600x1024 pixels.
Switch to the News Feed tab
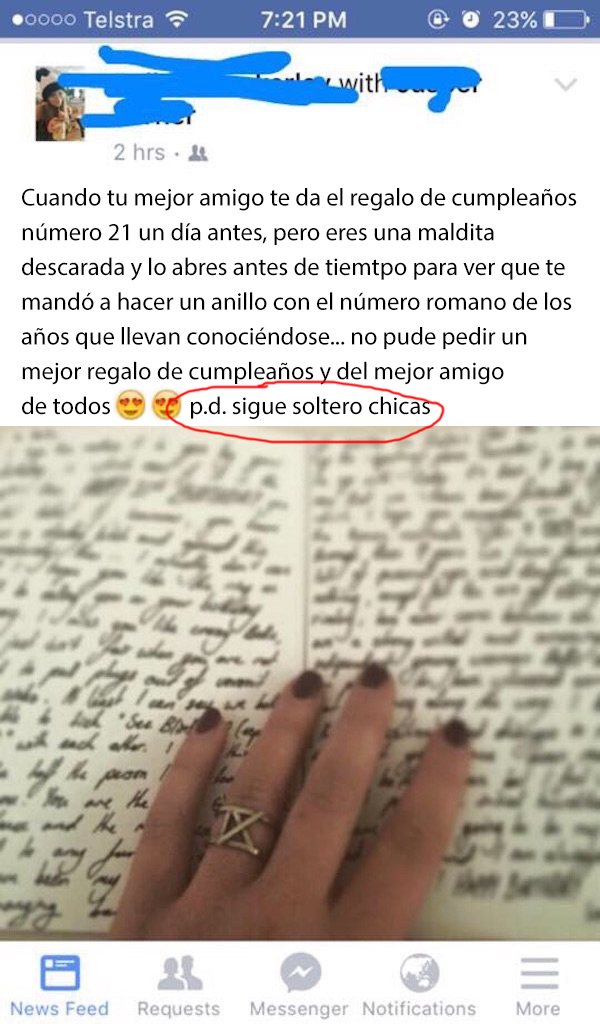tap(59, 985)
